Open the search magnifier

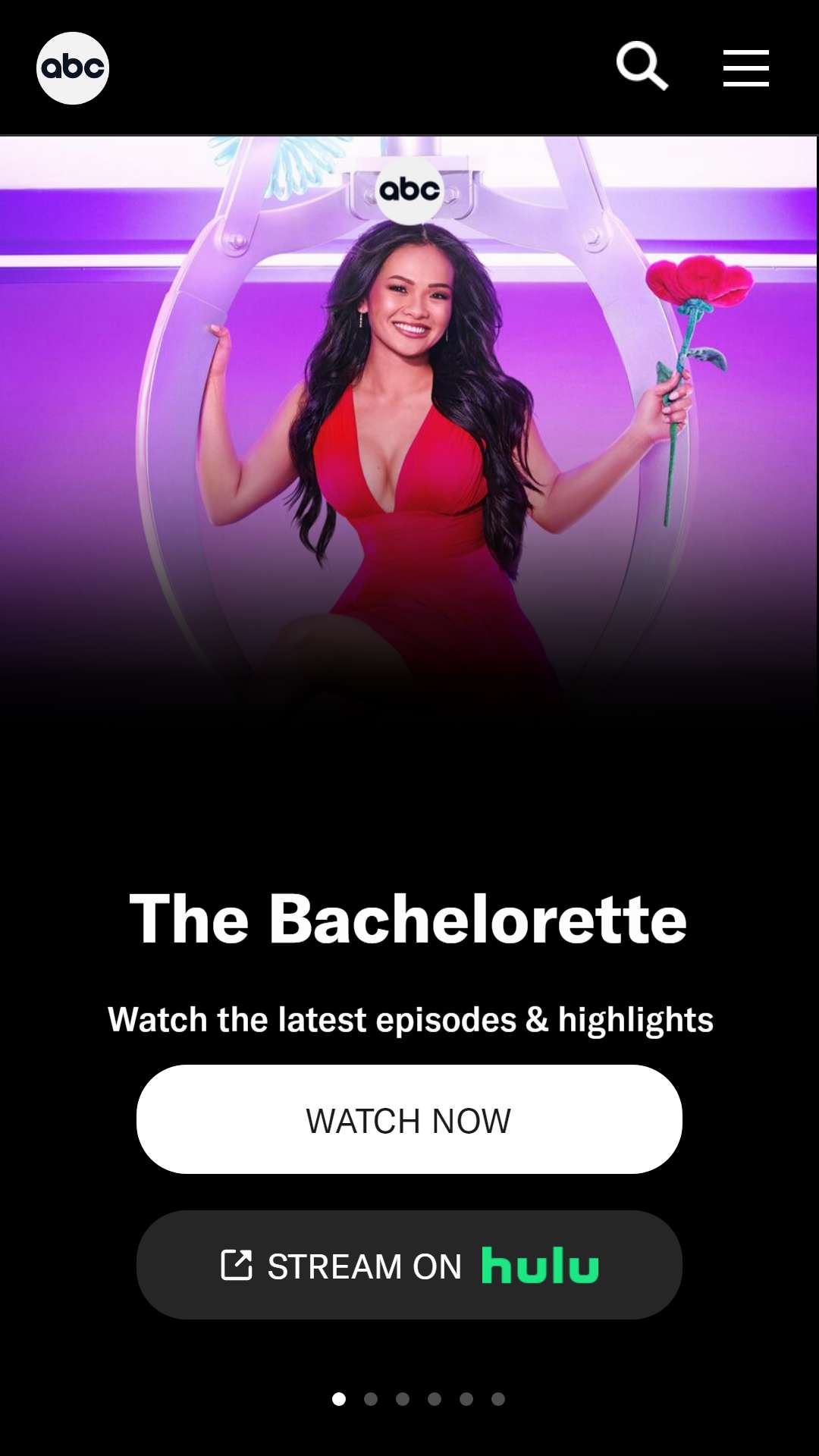tap(642, 67)
